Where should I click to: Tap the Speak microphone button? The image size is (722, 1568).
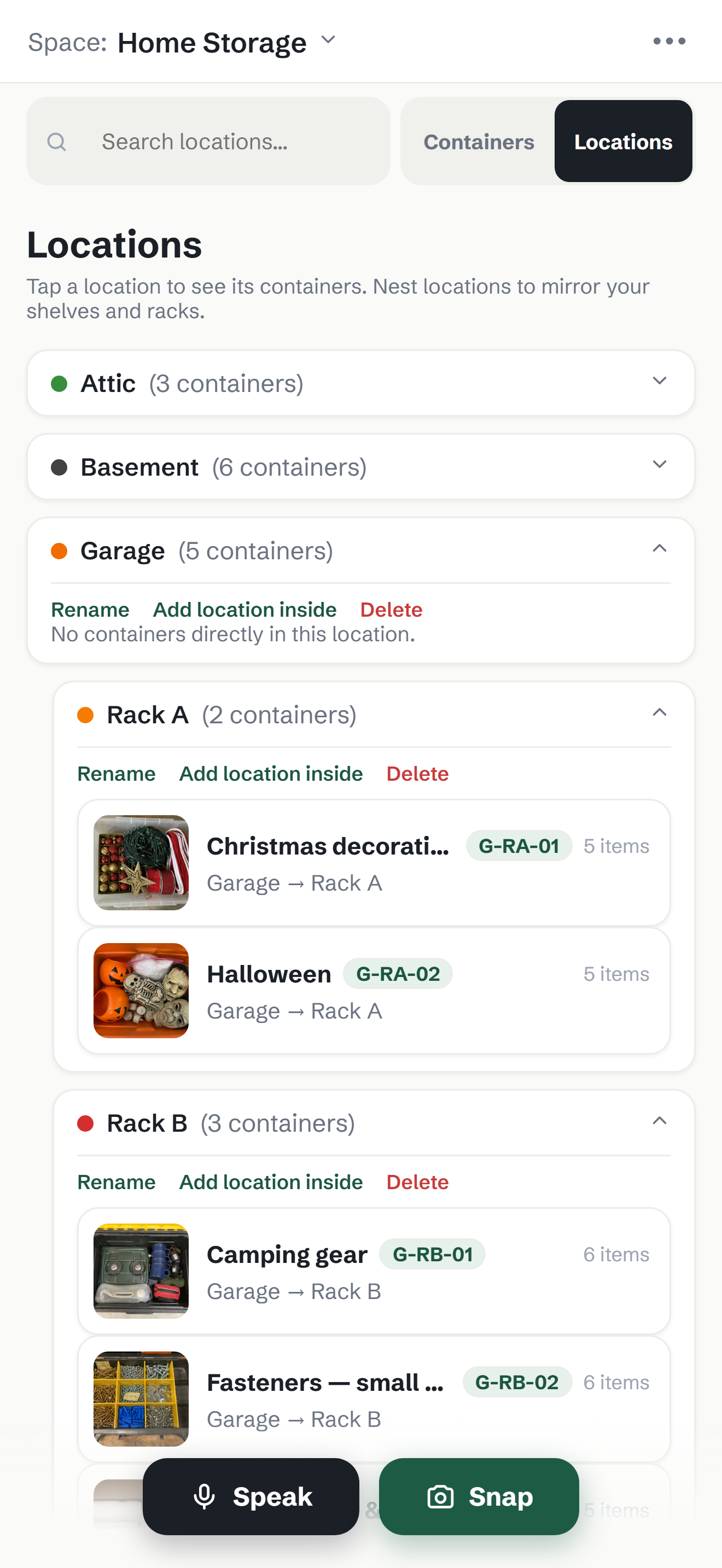pyautogui.click(x=251, y=1496)
